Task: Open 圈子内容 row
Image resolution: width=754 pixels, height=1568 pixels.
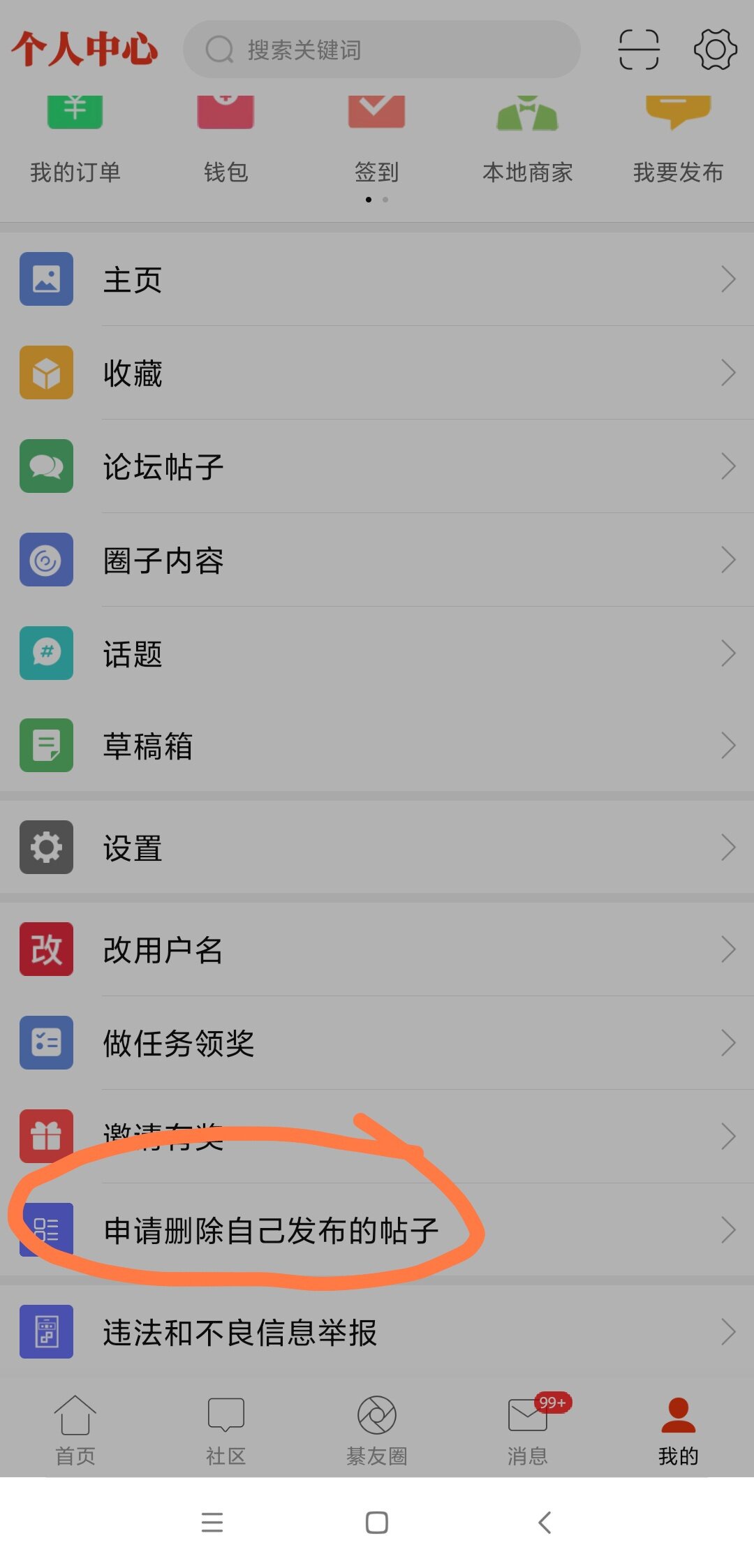Action: pyautogui.click(x=377, y=560)
